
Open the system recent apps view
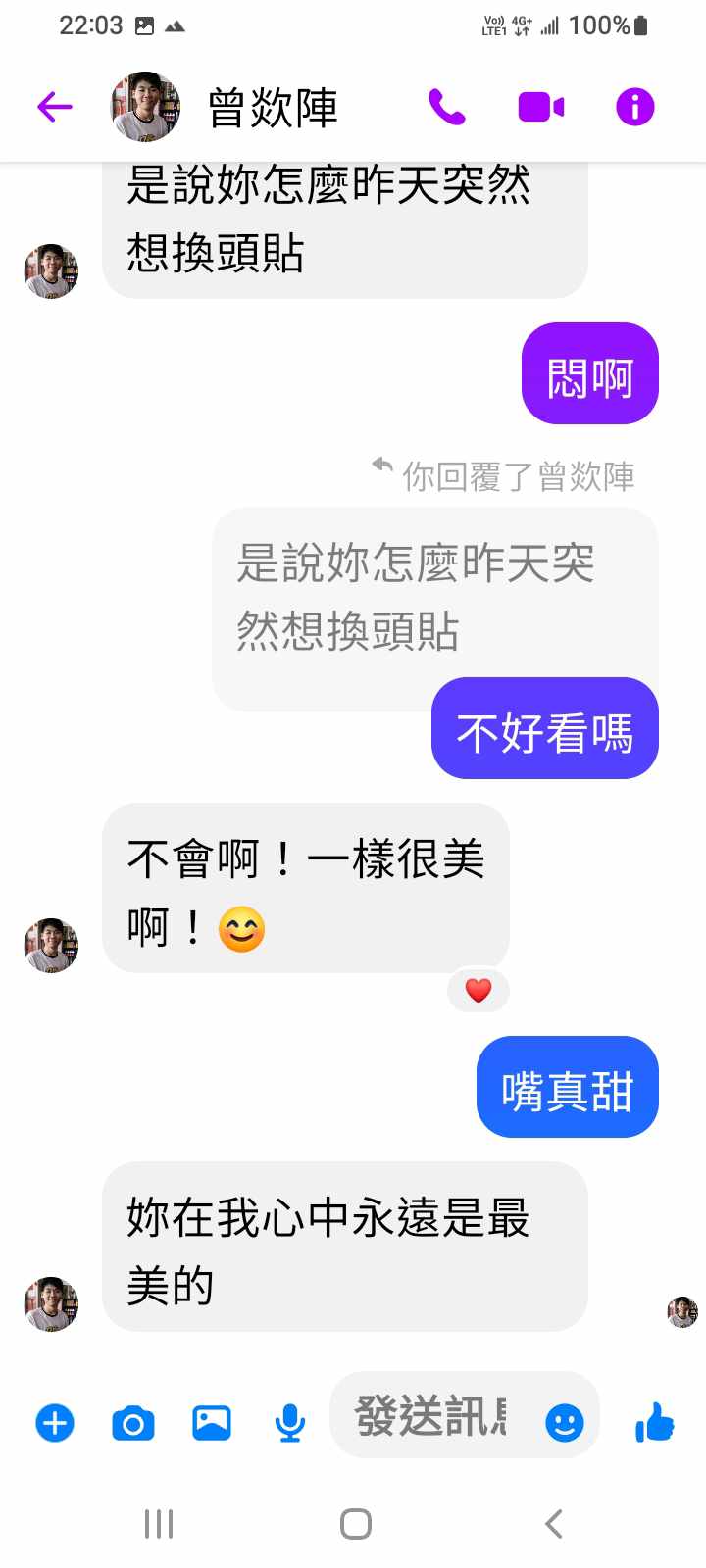tap(159, 1524)
